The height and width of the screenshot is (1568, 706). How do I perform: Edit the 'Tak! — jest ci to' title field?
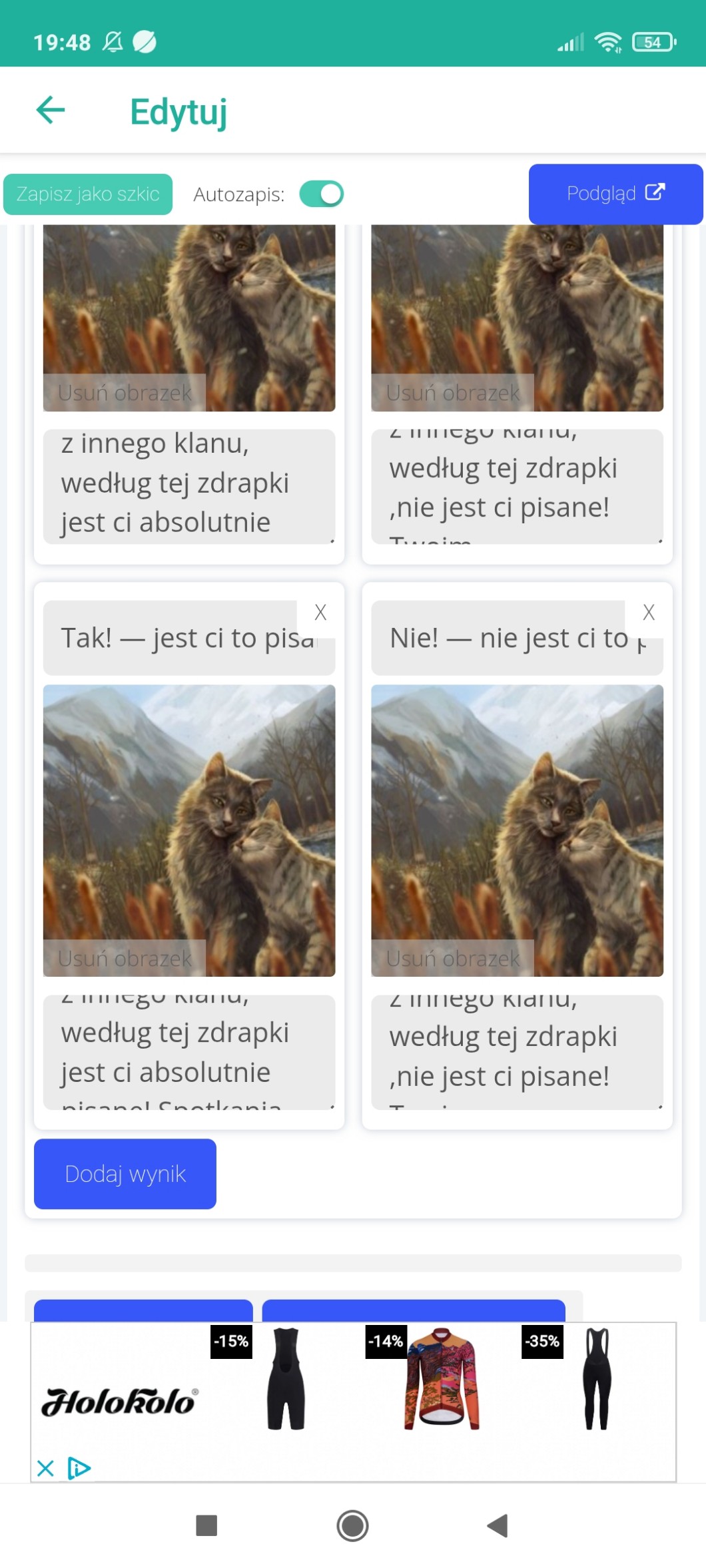point(173,638)
